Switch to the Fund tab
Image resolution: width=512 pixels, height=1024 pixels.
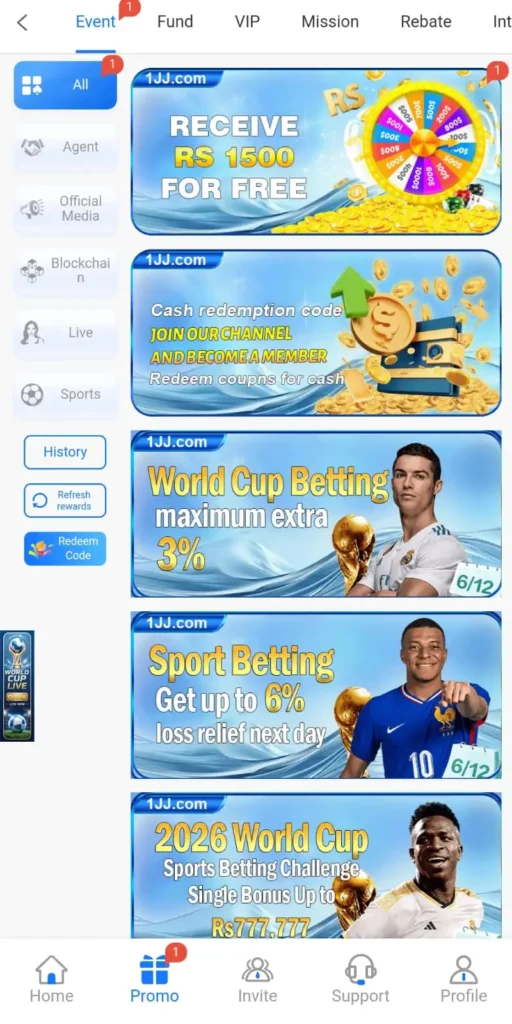point(175,22)
